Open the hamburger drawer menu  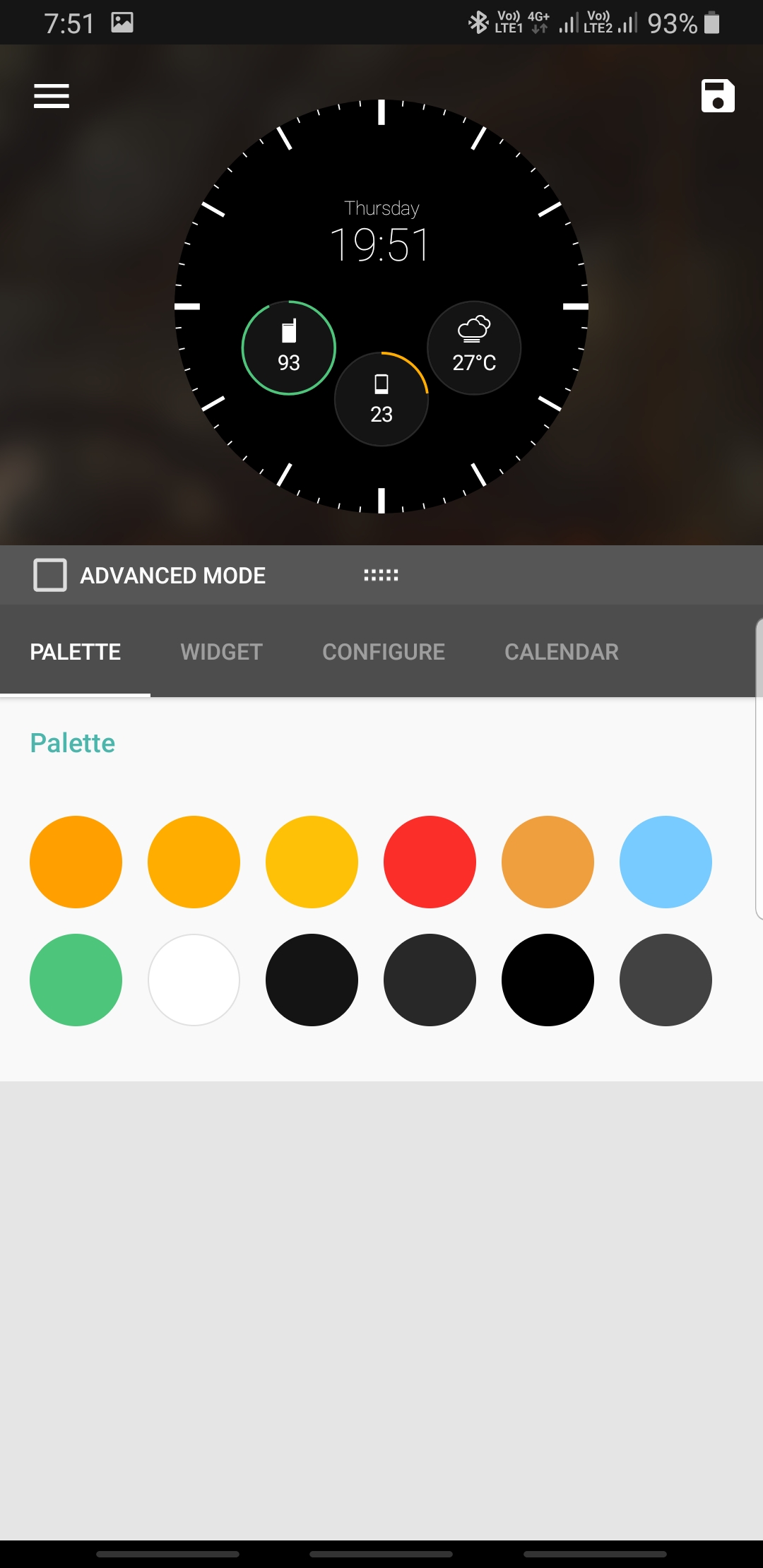52,95
